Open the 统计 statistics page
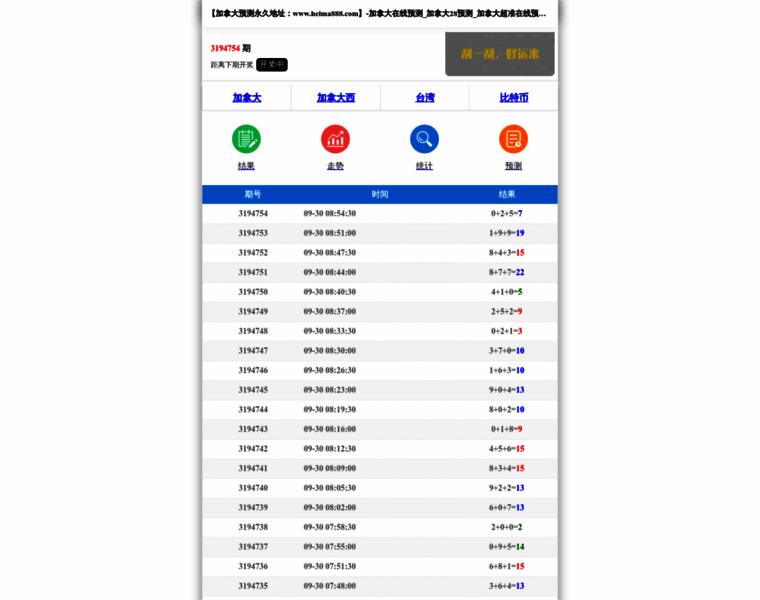 424,146
